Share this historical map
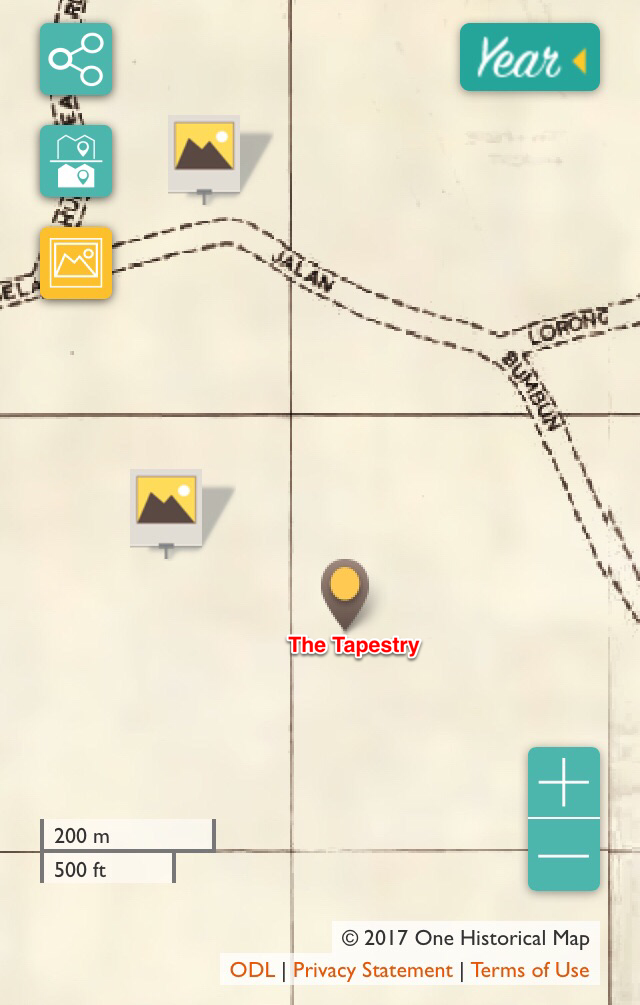This screenshot has width=640, height=1005. click(76, 59)
